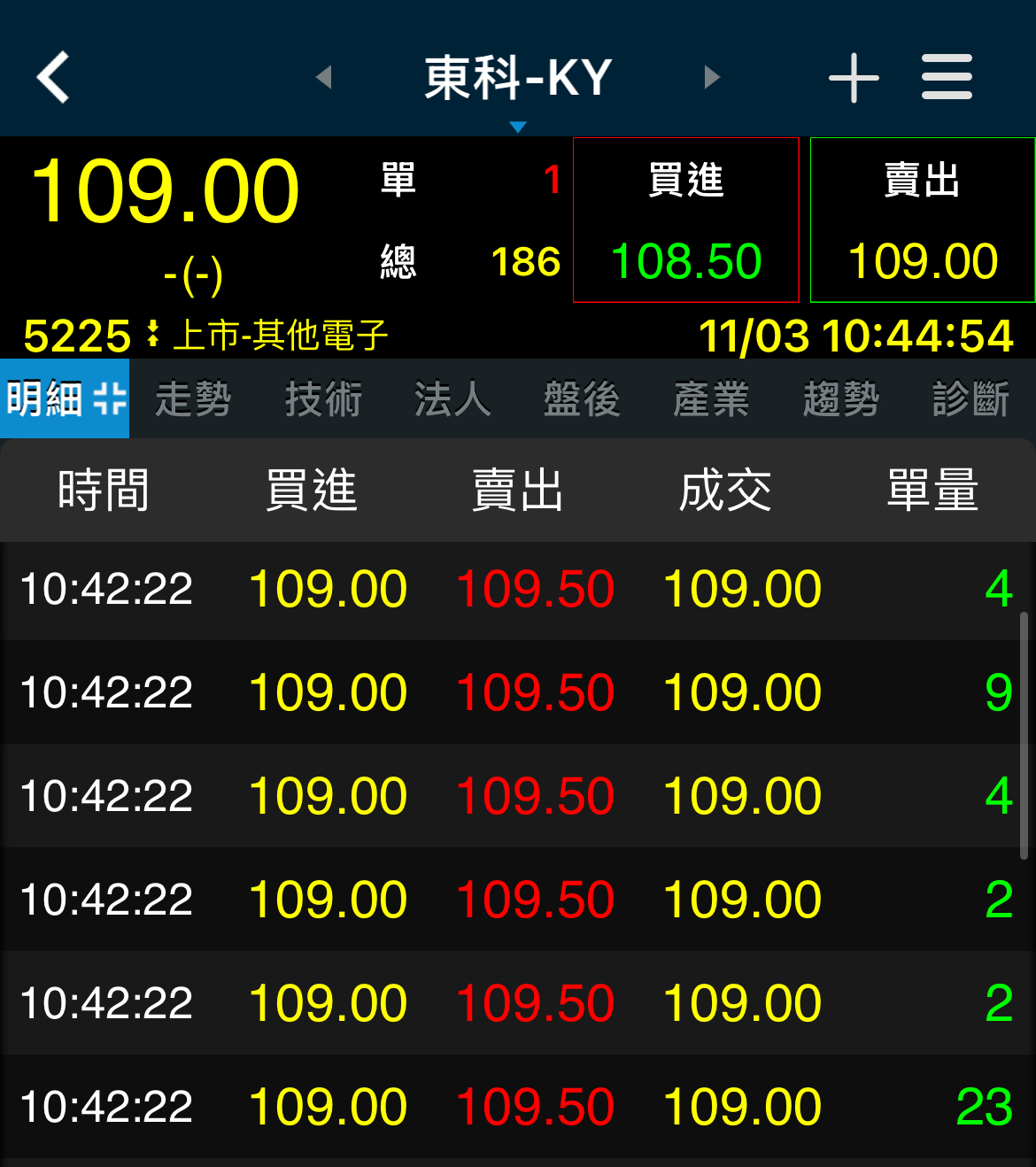
Task: Open the 技術 tab
Action: click(x=323, y=399)
